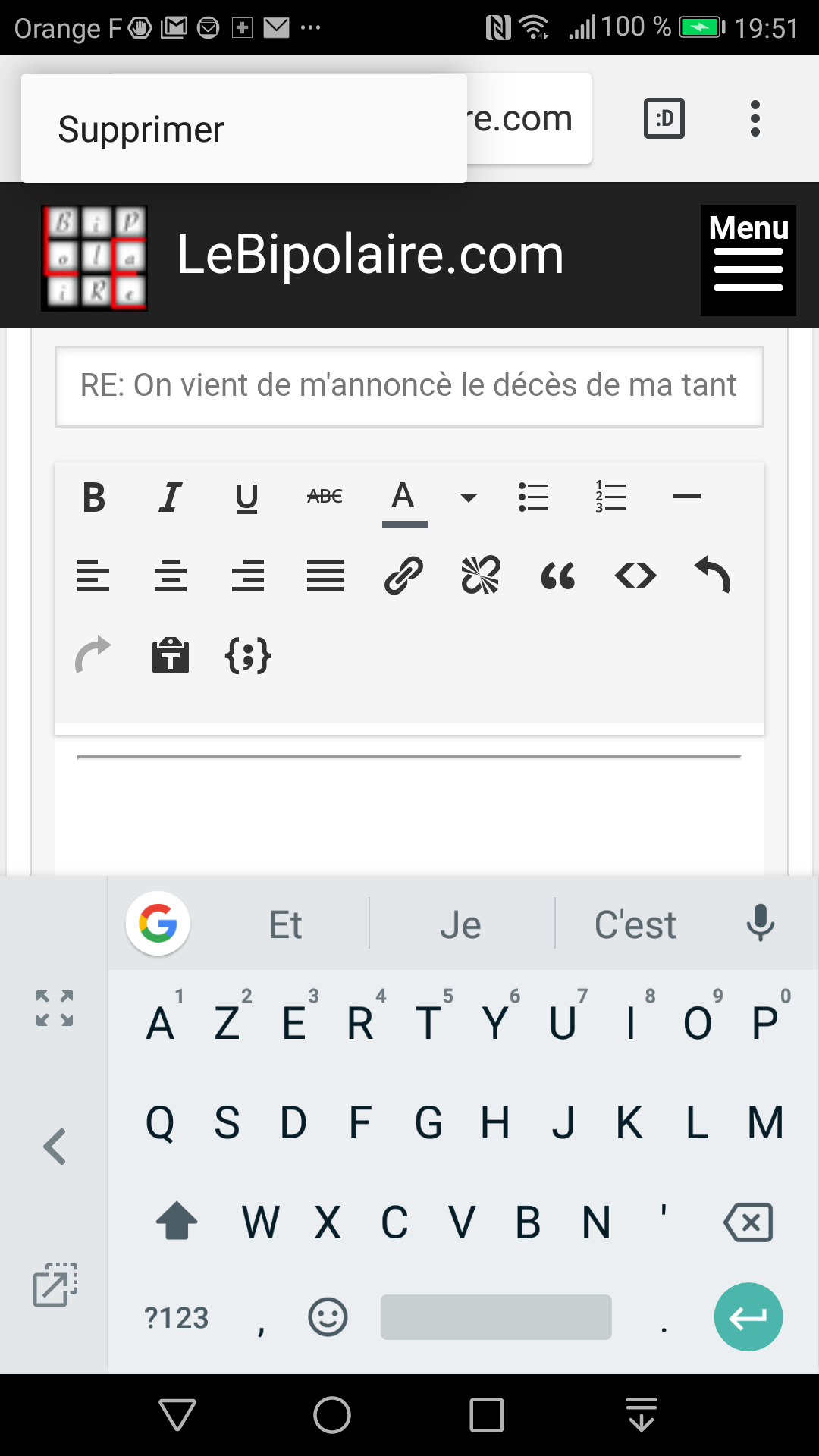The width and height of the screenshot is (819, 1456).
Task: Expand the text color dropdown arrow
Action: [469, 497]
